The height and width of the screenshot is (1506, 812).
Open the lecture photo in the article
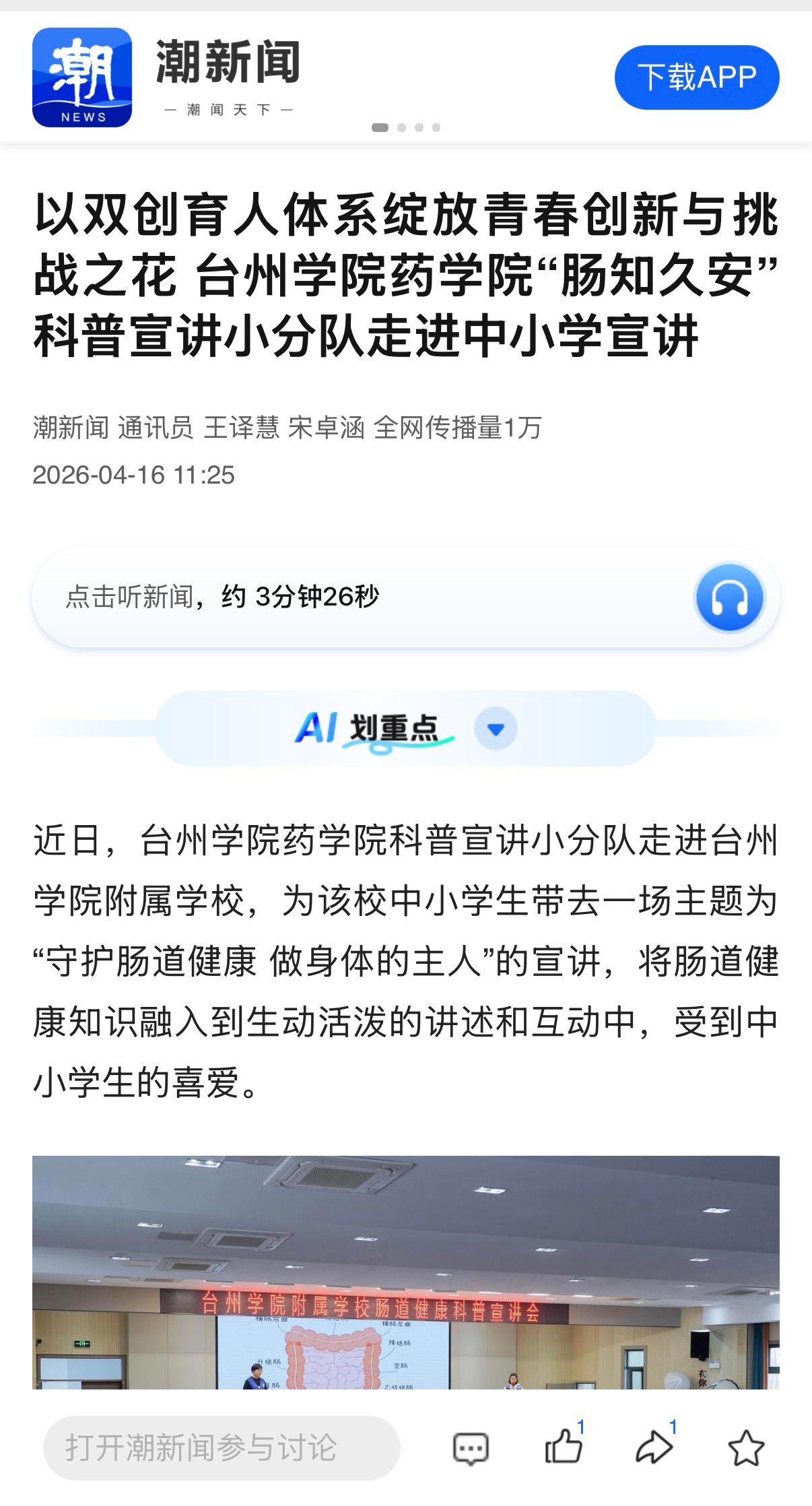[405, 1272]
